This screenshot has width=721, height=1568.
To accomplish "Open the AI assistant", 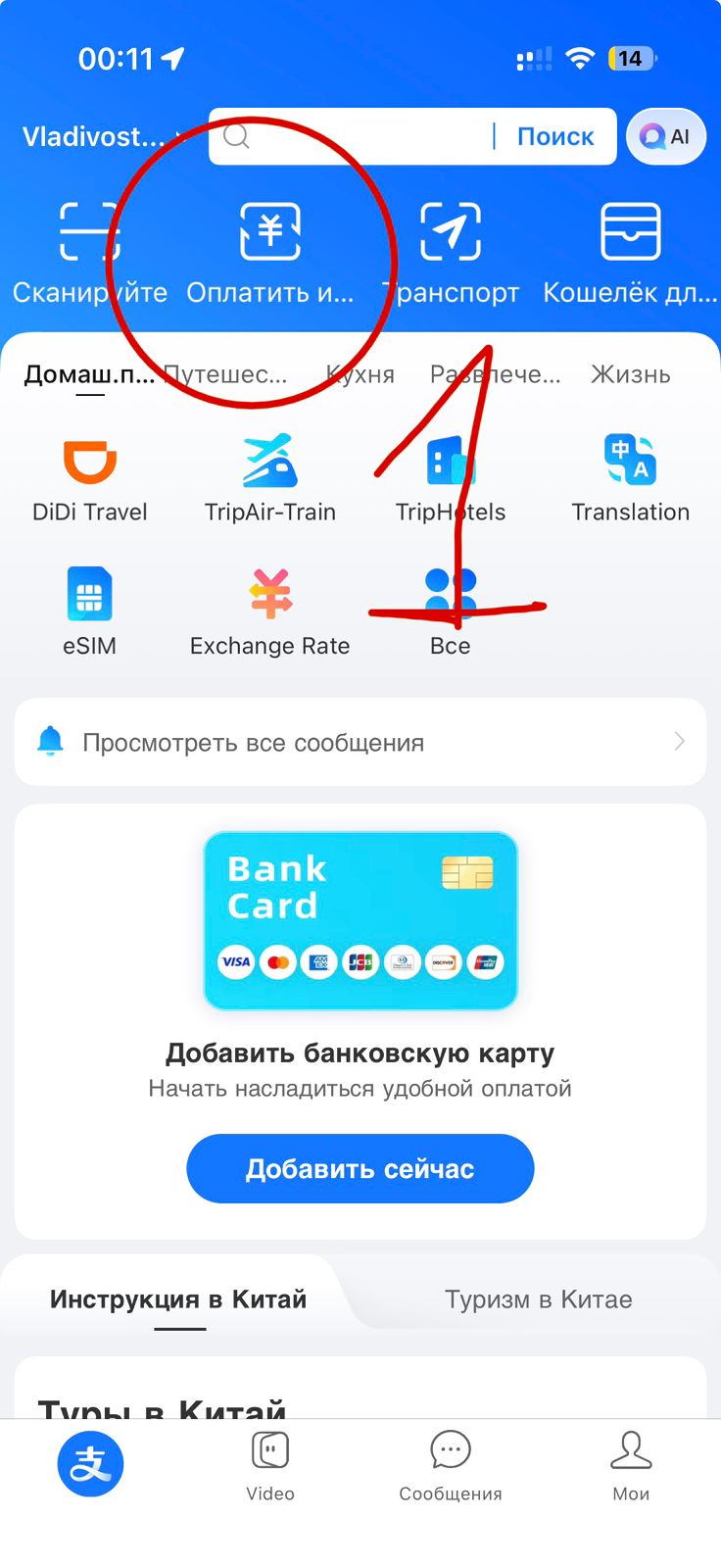I will [x=666, y=136].
